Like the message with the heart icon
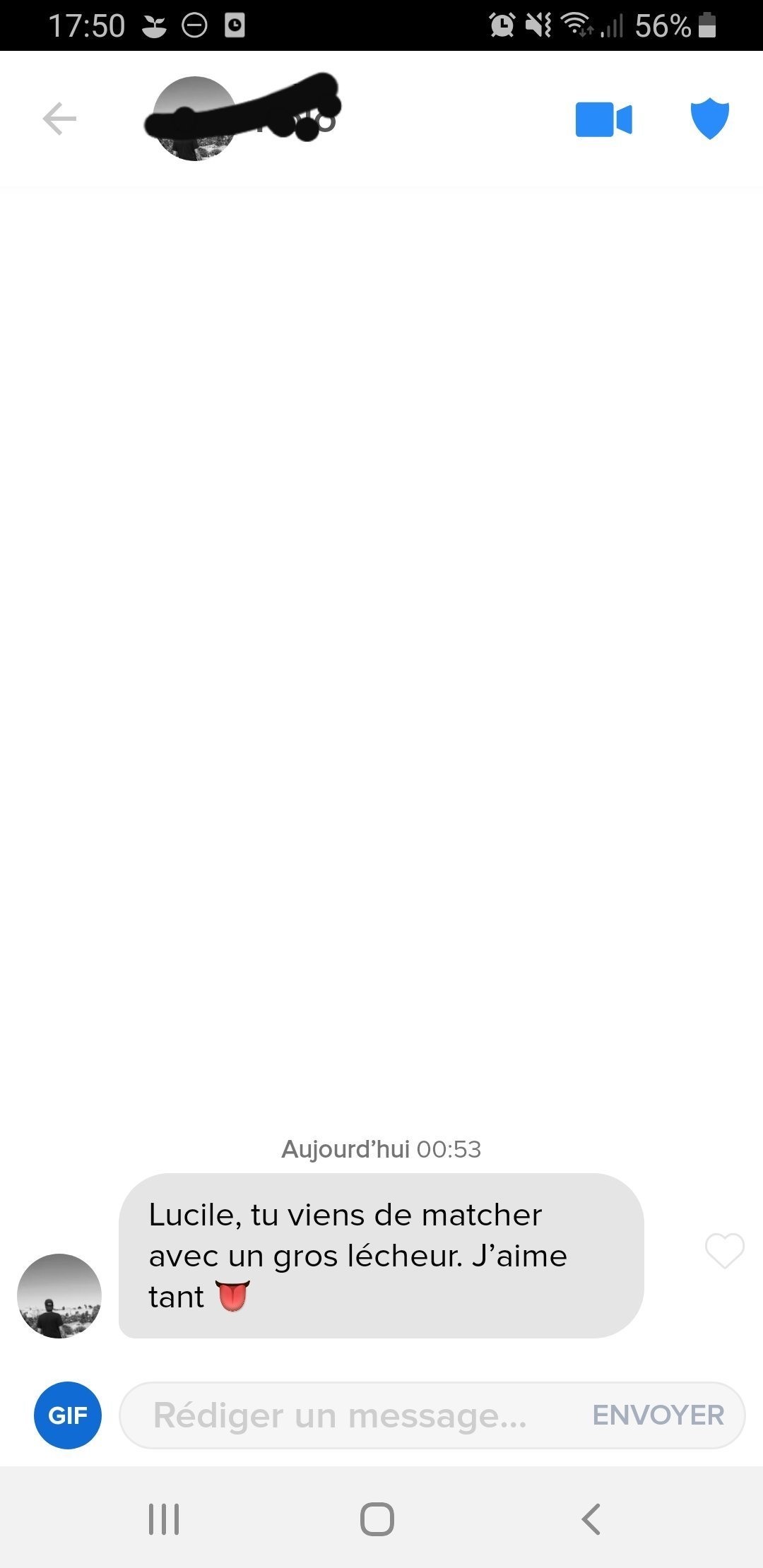 (725, 1251)
